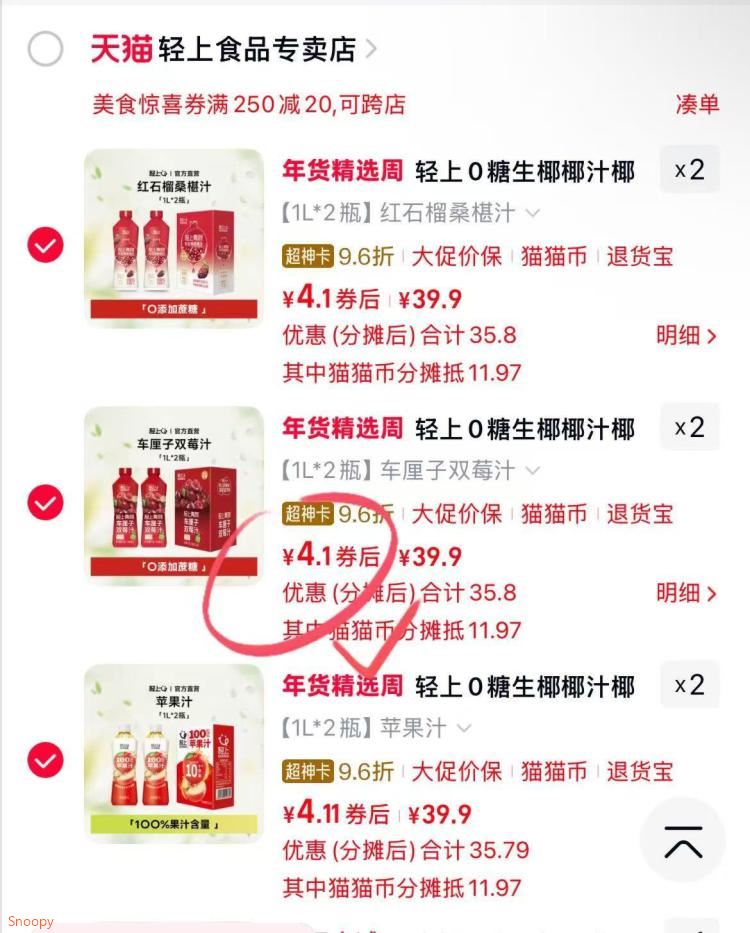Tap 凑单 to add more items
The width and height of the screenshot is (750, 933).
(x=697, y=104)
